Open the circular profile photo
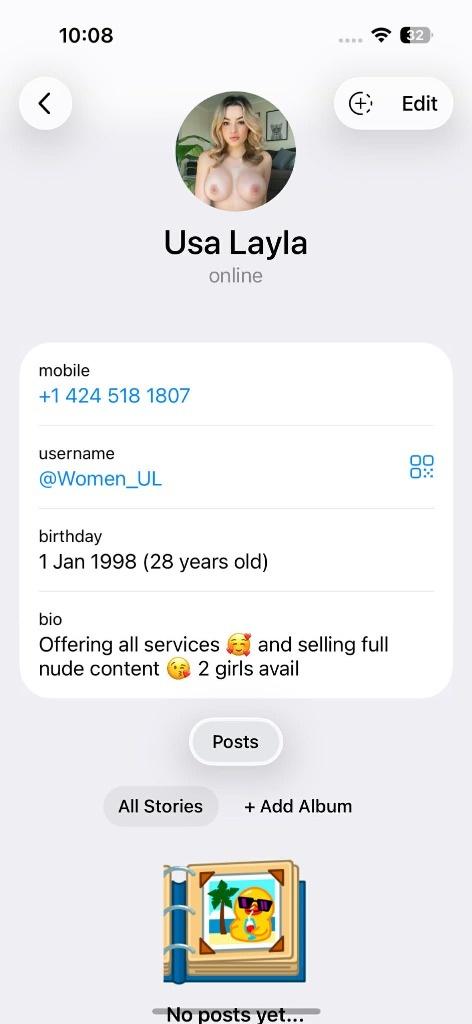472x1024 pixels. click(x=236, y=151)
